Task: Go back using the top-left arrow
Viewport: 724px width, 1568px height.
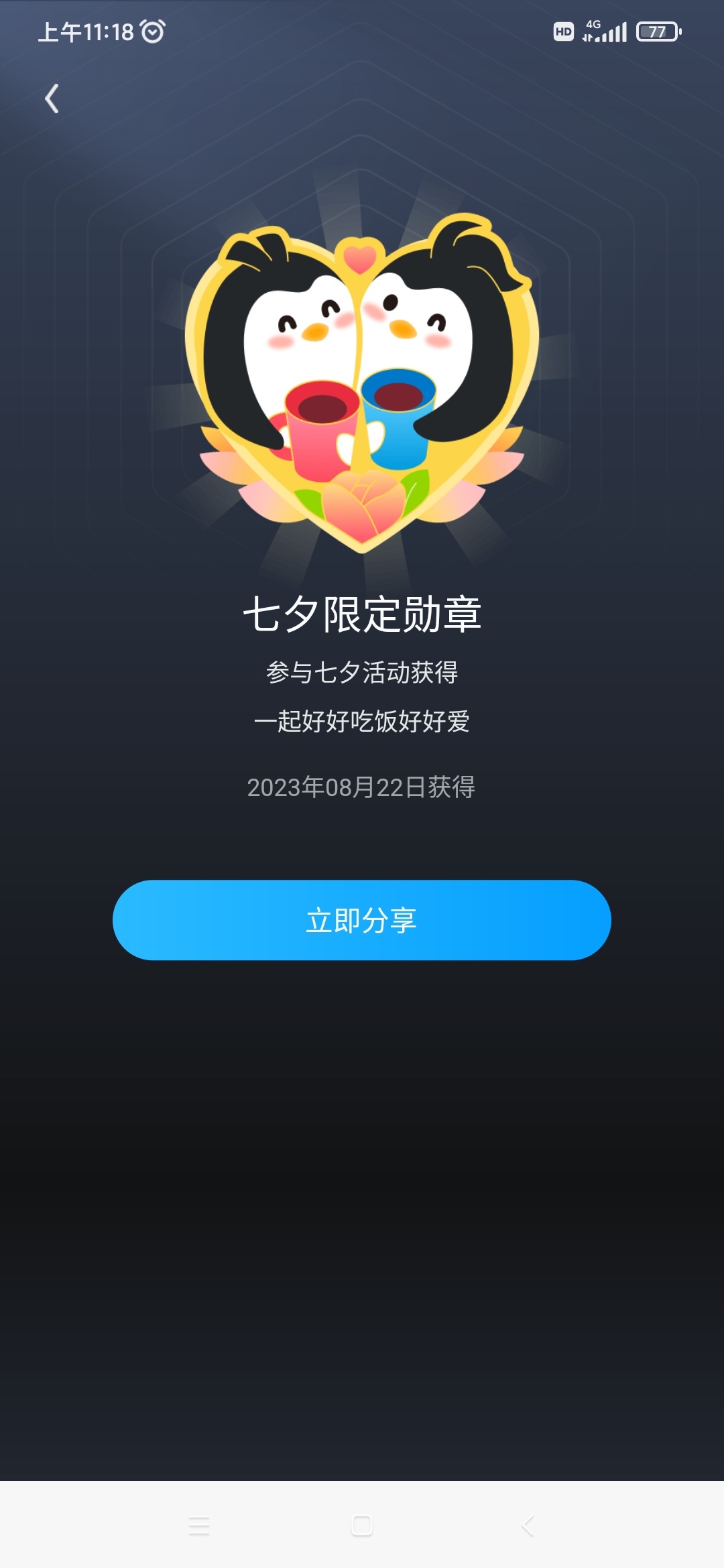Action: click(x=52, y=99)
